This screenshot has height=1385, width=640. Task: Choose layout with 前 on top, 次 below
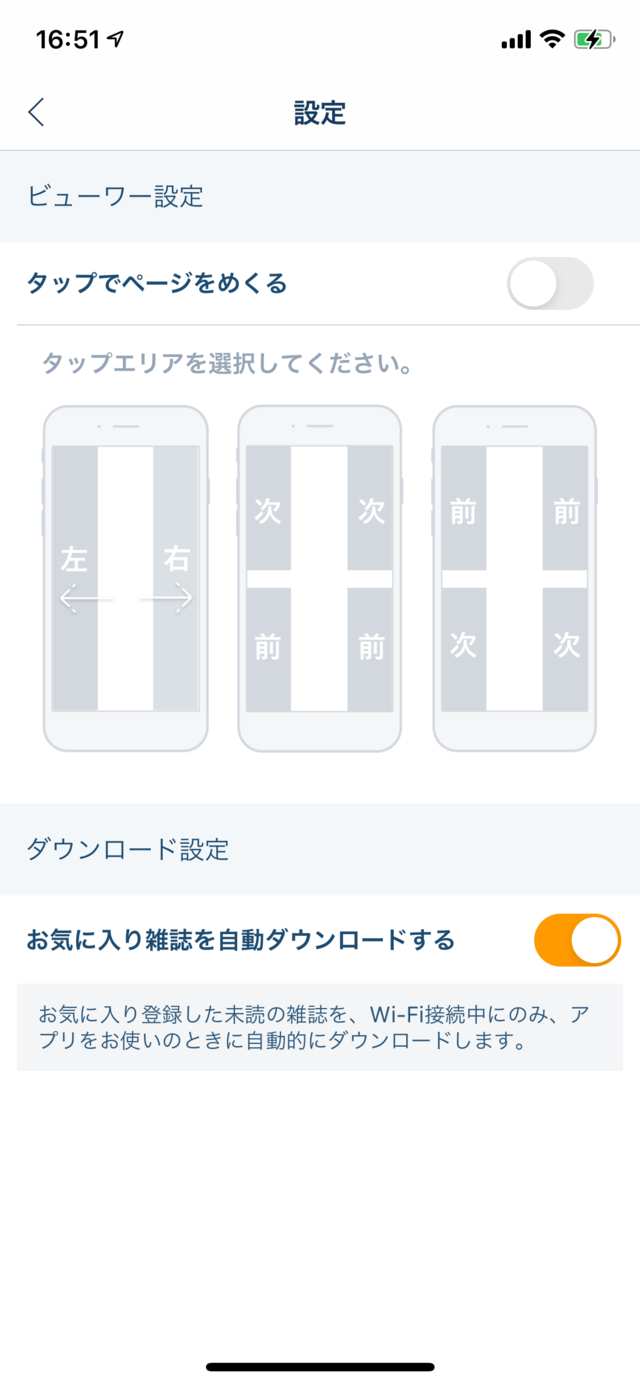(514, 578)
